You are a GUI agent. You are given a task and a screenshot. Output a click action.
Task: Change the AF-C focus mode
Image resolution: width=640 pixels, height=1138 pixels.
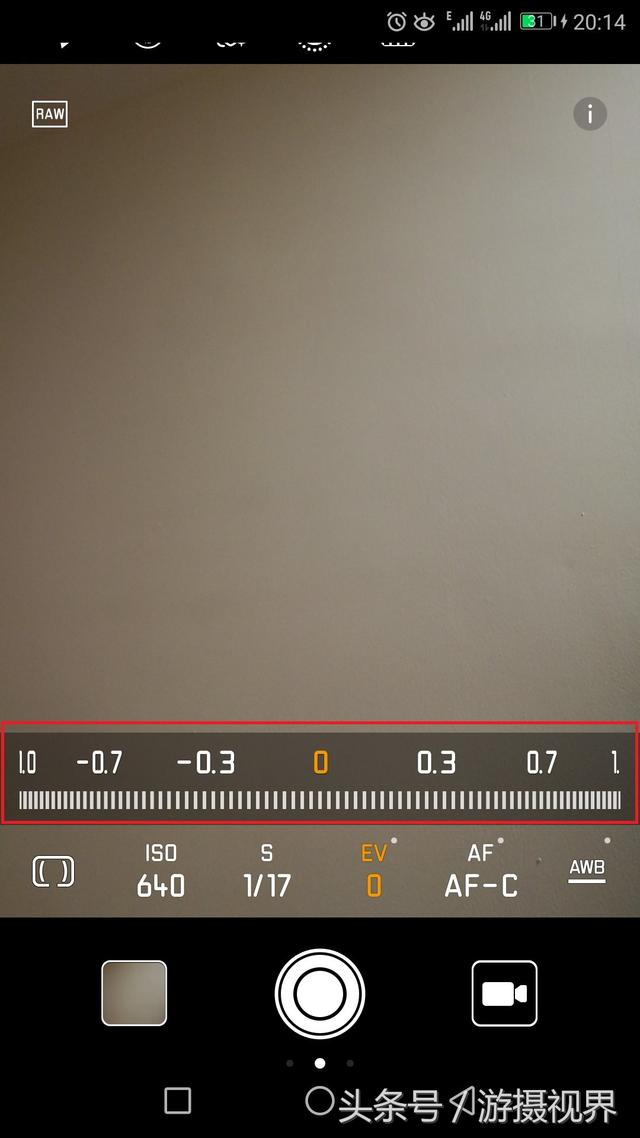pyautogui.click(x=481, y=870)
